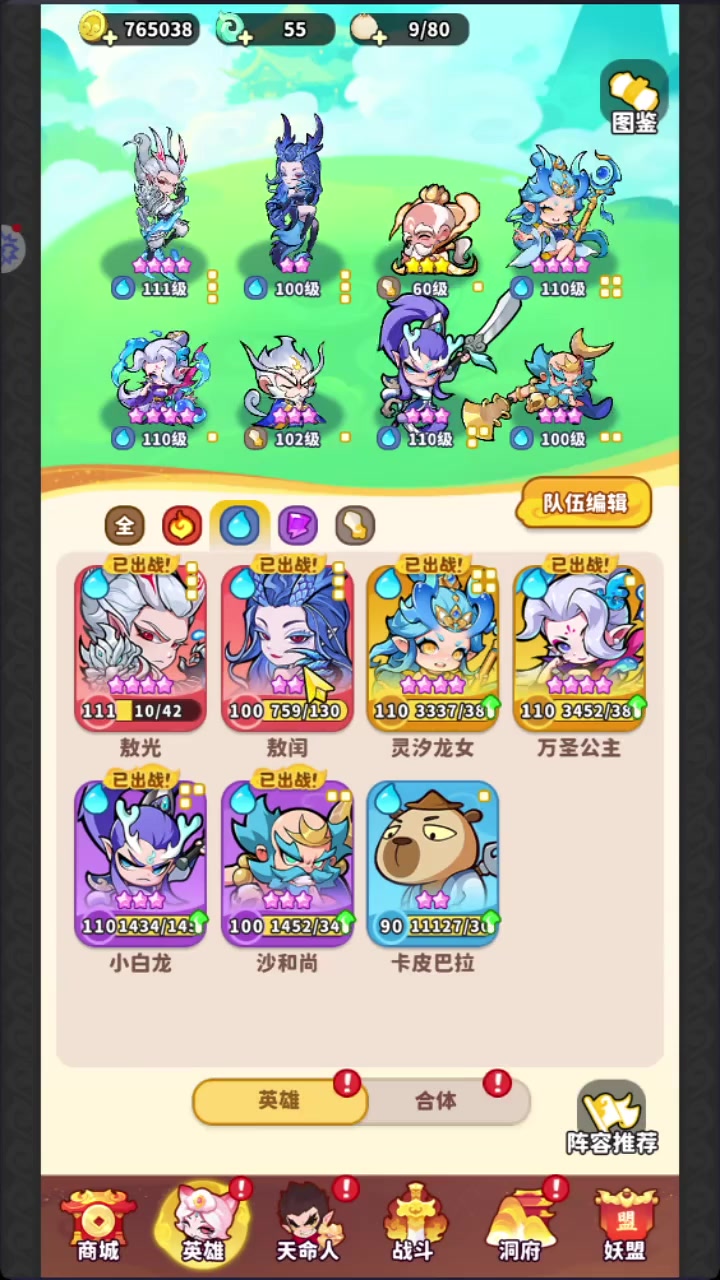Screen dimensions: 720x1280
Task: Open the 妖盟 alliance tab
Action: coord(624,1226)
